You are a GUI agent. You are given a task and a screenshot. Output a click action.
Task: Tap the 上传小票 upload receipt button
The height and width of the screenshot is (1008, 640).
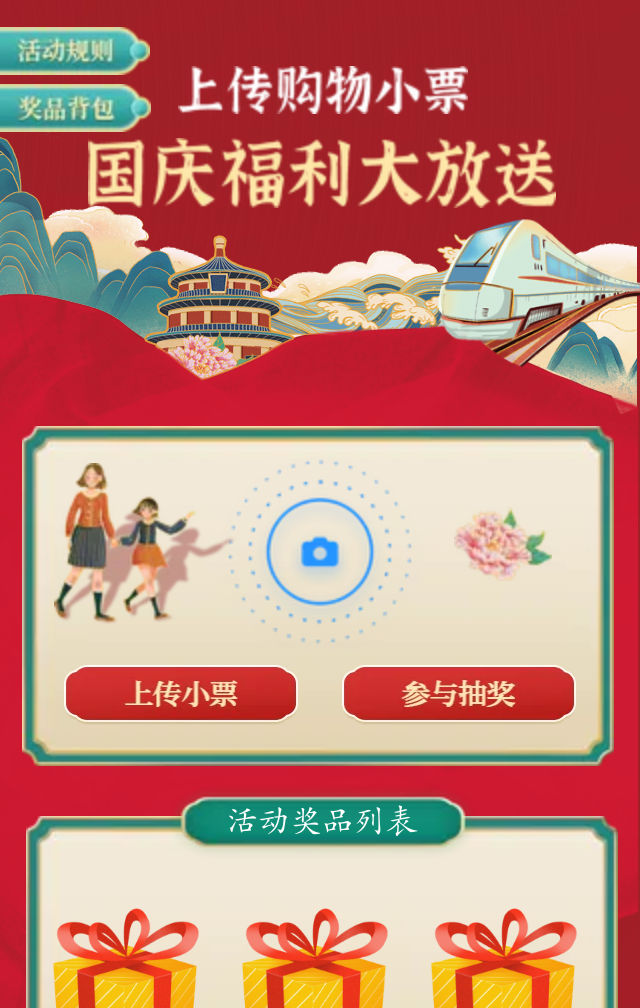(x=181, y=694)
